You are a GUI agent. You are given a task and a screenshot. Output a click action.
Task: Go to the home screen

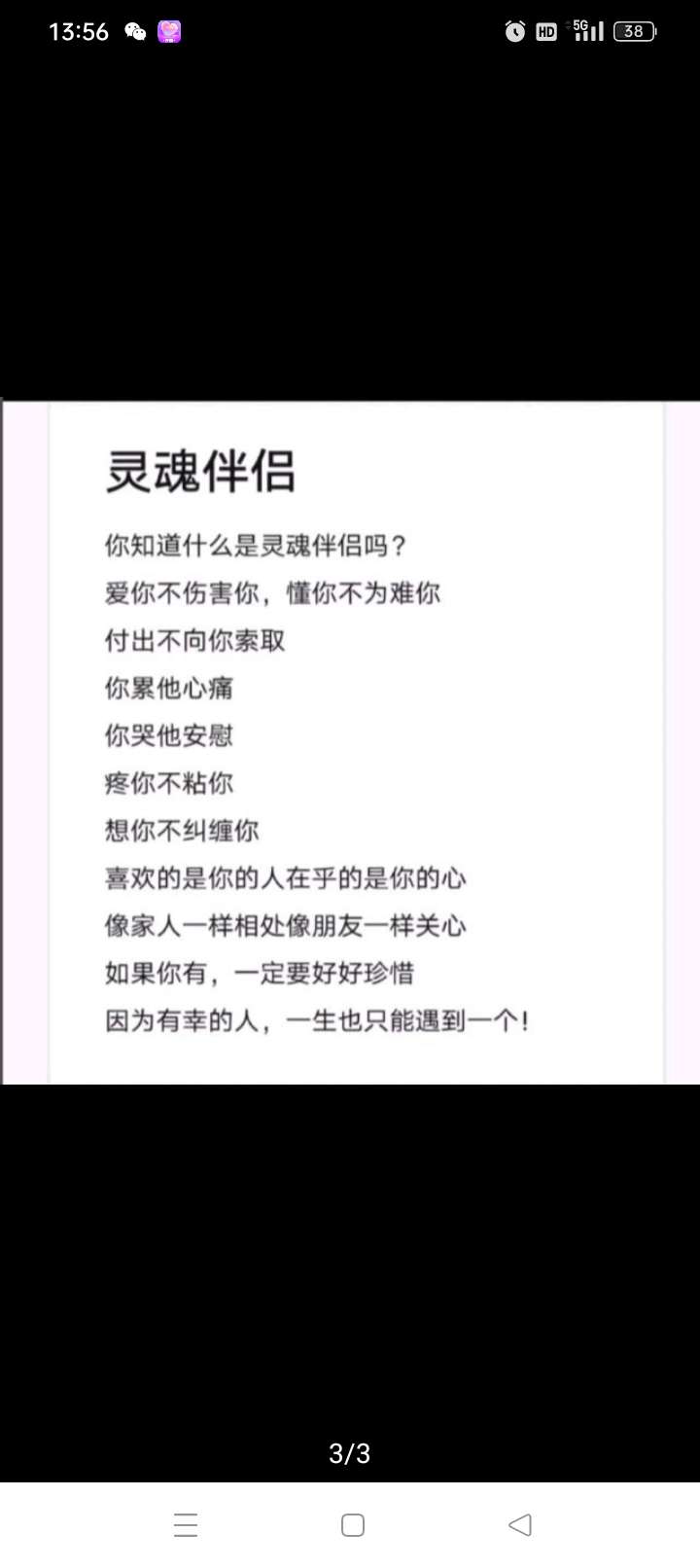pyautogui.click(x=353, y=1524)
